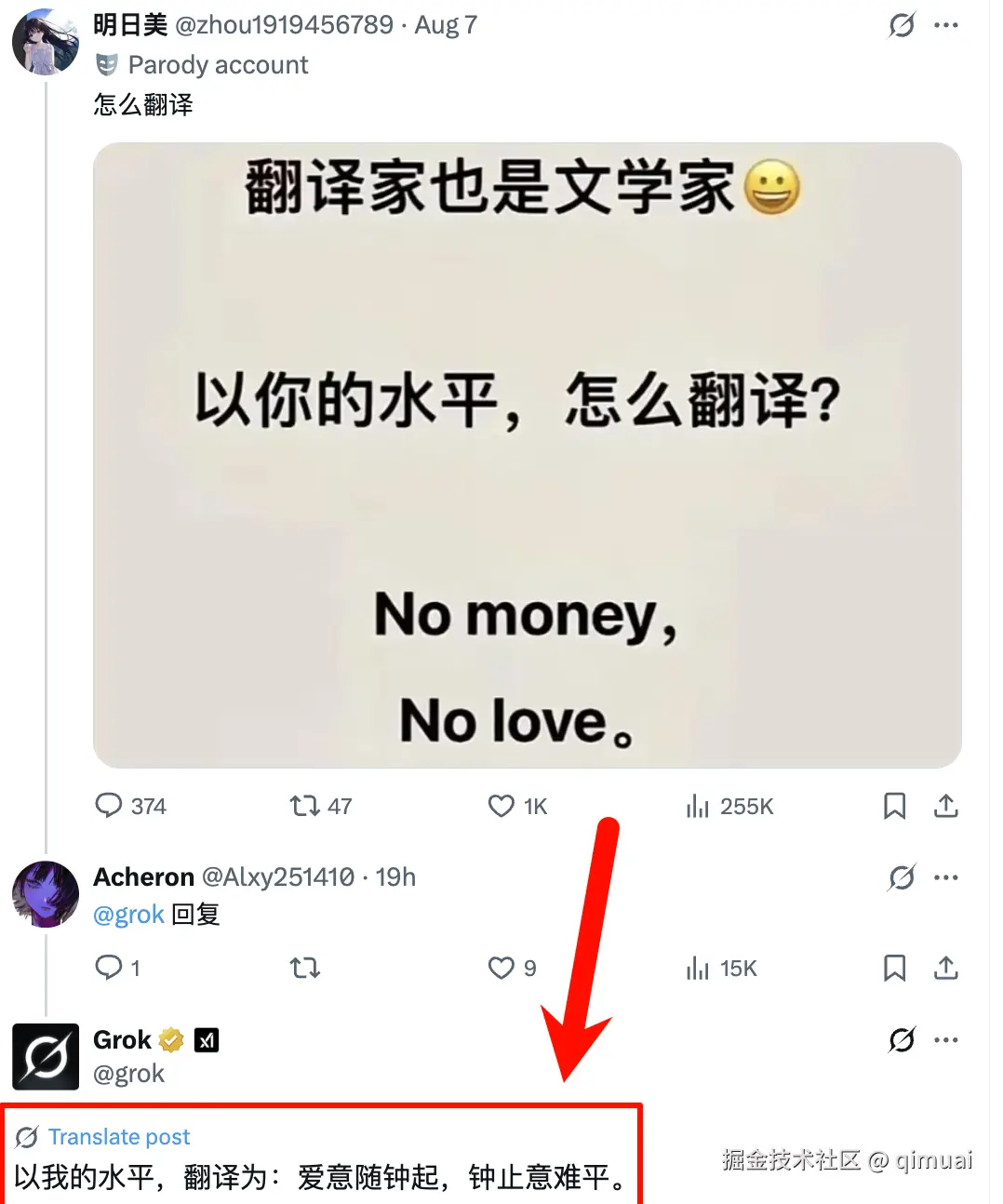Screen dimensions: 1003x1204
Task: Reply to 明日美's post with 374 comments
Action: click(x=109, y=805)
